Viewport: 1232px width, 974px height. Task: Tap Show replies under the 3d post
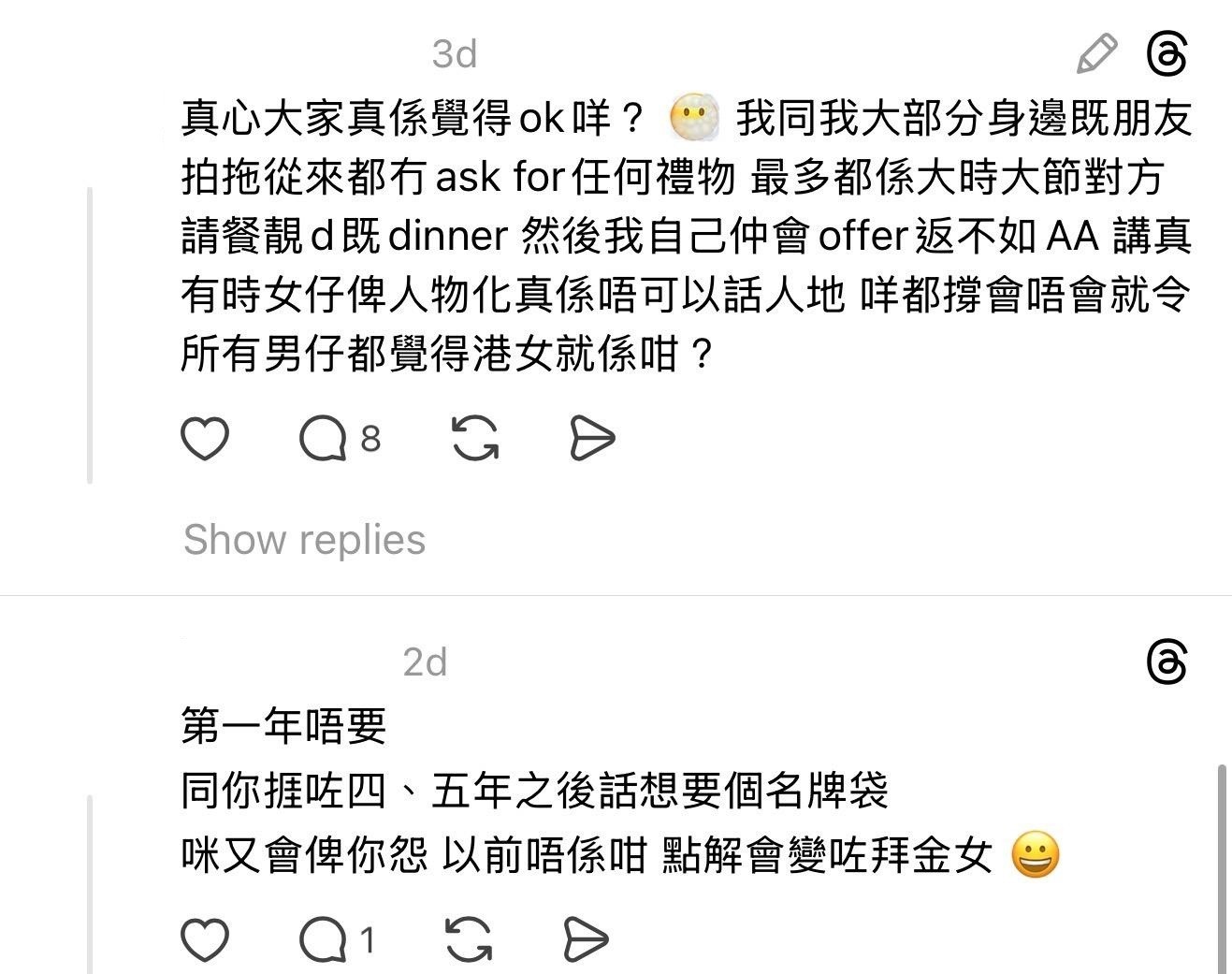[x=304, y=540]
